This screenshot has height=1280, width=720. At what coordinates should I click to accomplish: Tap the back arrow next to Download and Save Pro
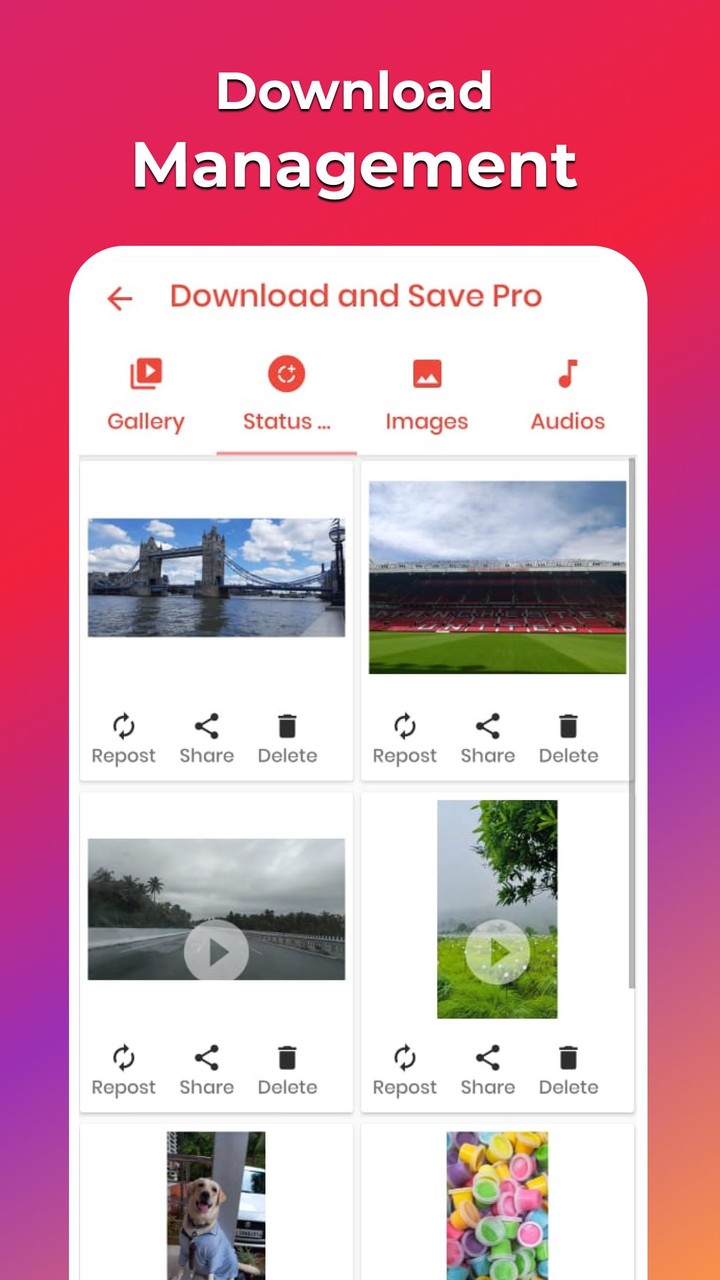pyautogui.click(x=119, y=298)
